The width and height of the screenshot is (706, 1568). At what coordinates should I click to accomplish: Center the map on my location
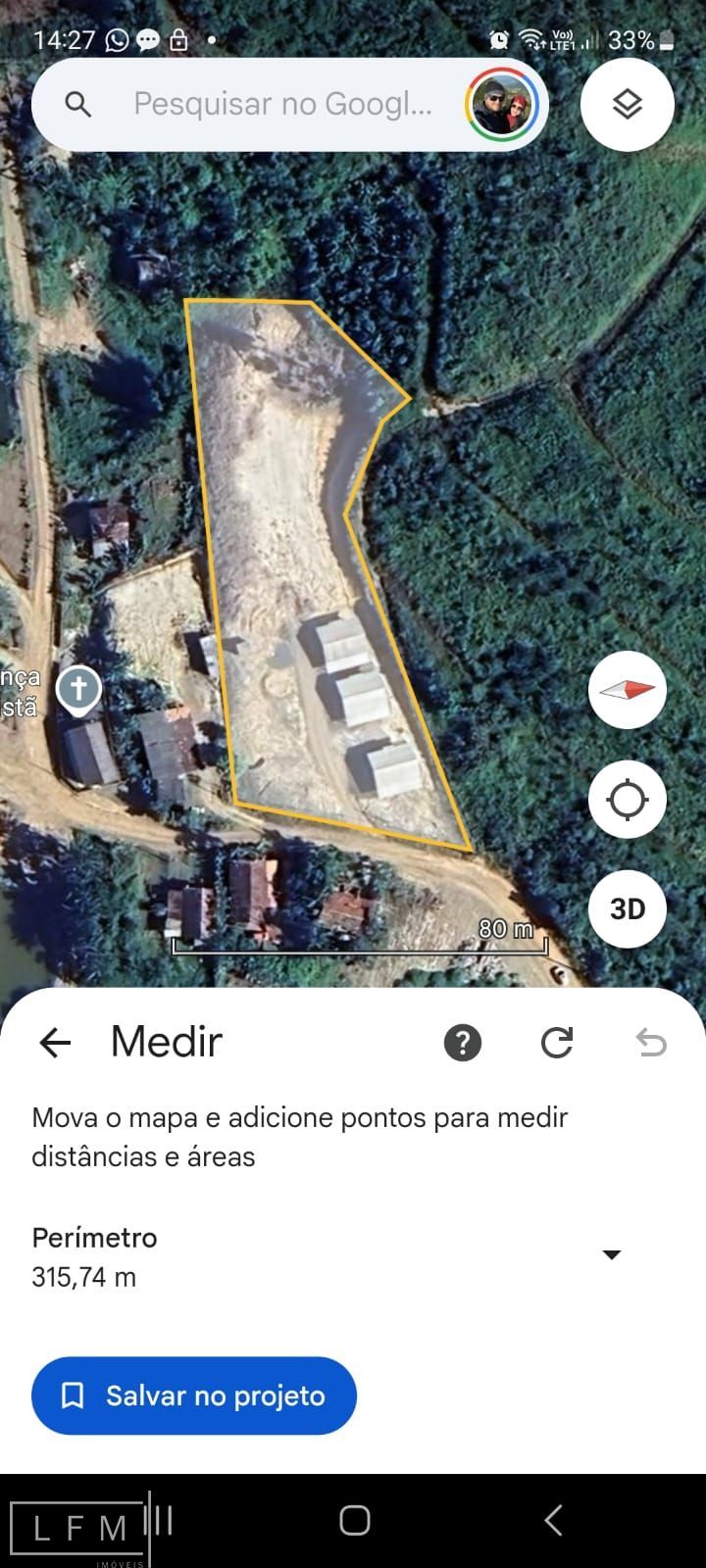pyautogui.click(x=628, y=800)
